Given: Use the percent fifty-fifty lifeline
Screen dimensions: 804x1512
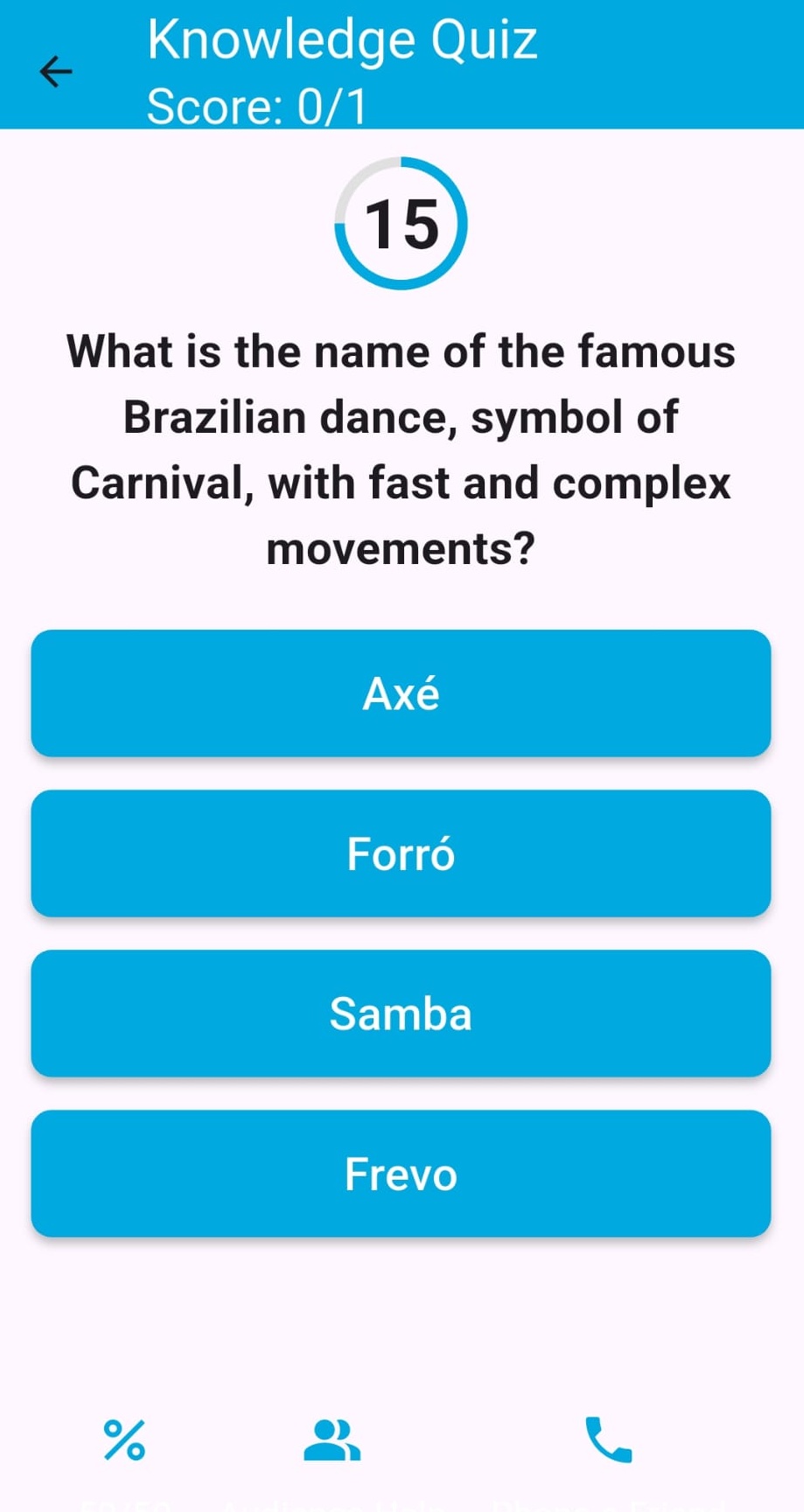Looking at the screenshot, I should [124, 1440].
